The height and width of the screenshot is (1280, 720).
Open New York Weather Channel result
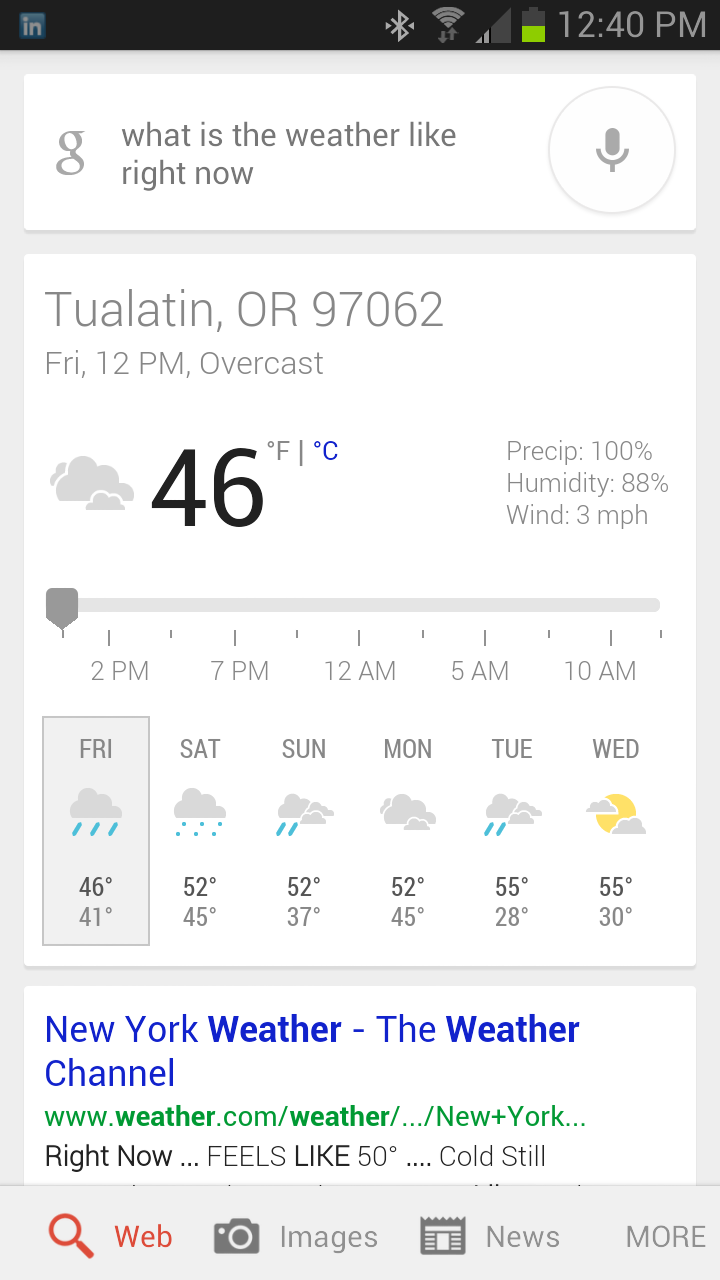[x=312, y=1050]
